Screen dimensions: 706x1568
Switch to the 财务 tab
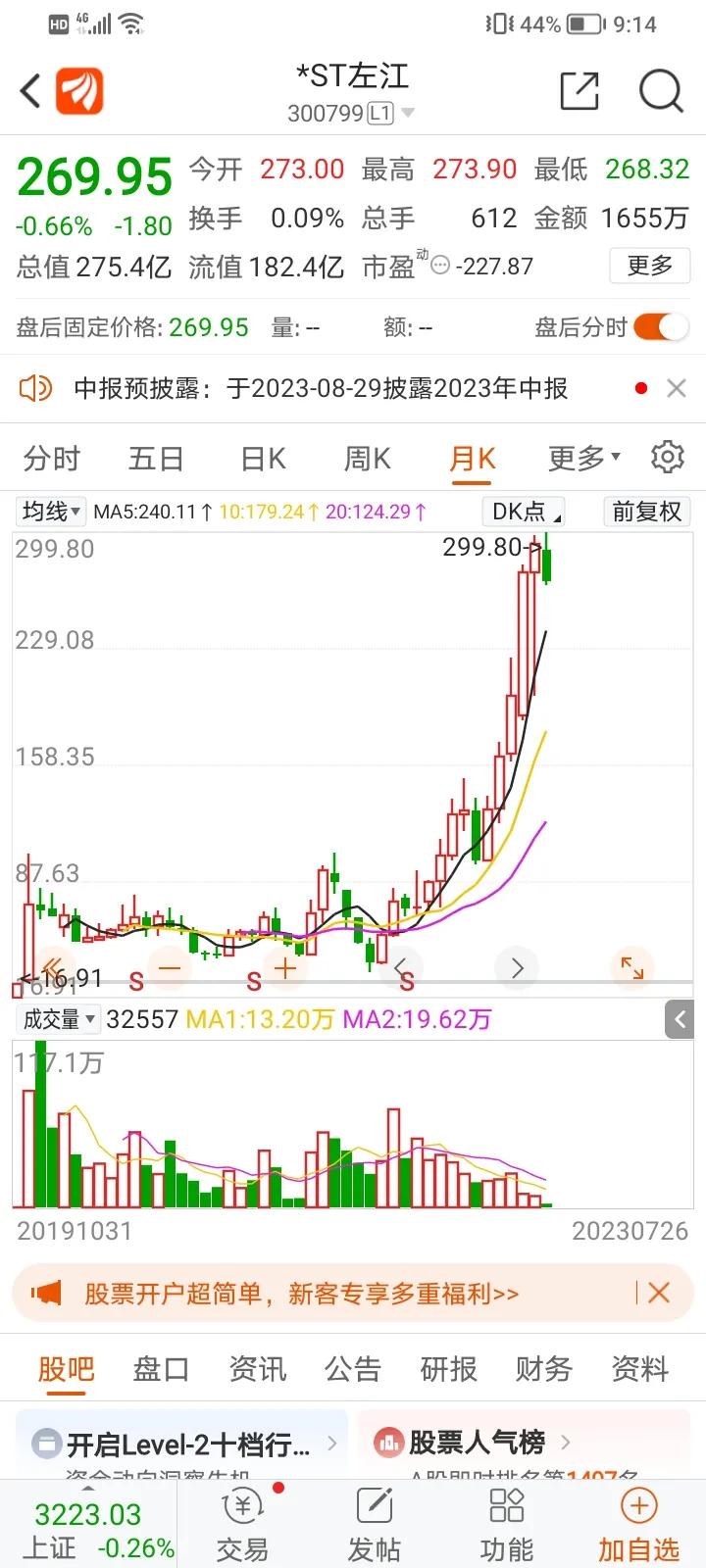(542, 1368)
